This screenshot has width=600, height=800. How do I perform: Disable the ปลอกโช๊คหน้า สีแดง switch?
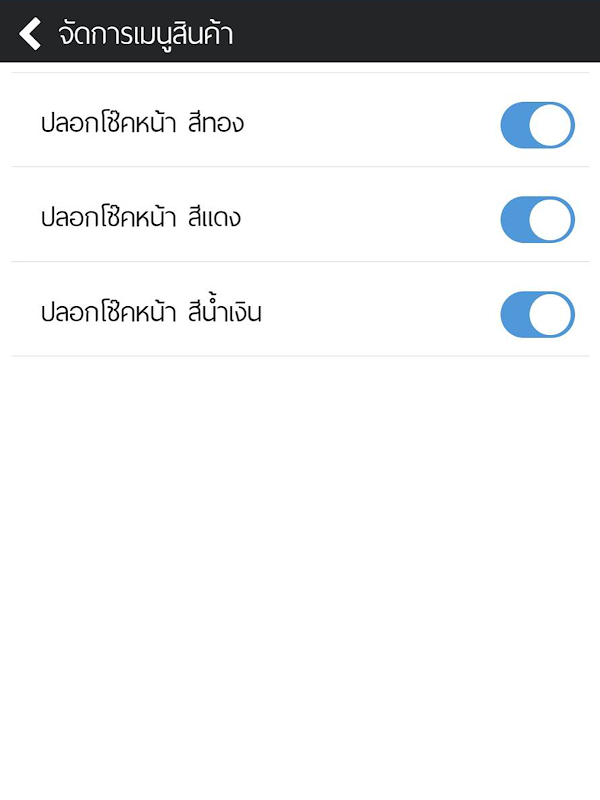click(537, 220)
